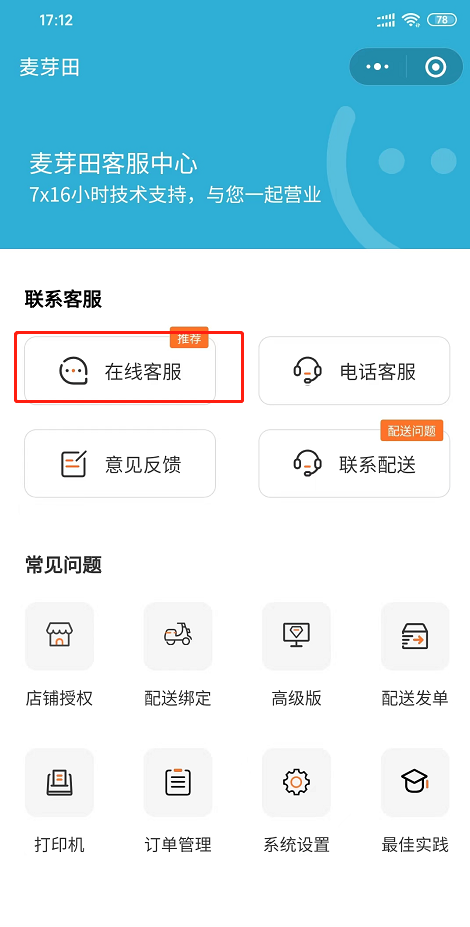Viewport: 470px width, 927px height.
Task: Select 联系配送 to contact delivery
Action: (x=354, y=464)
